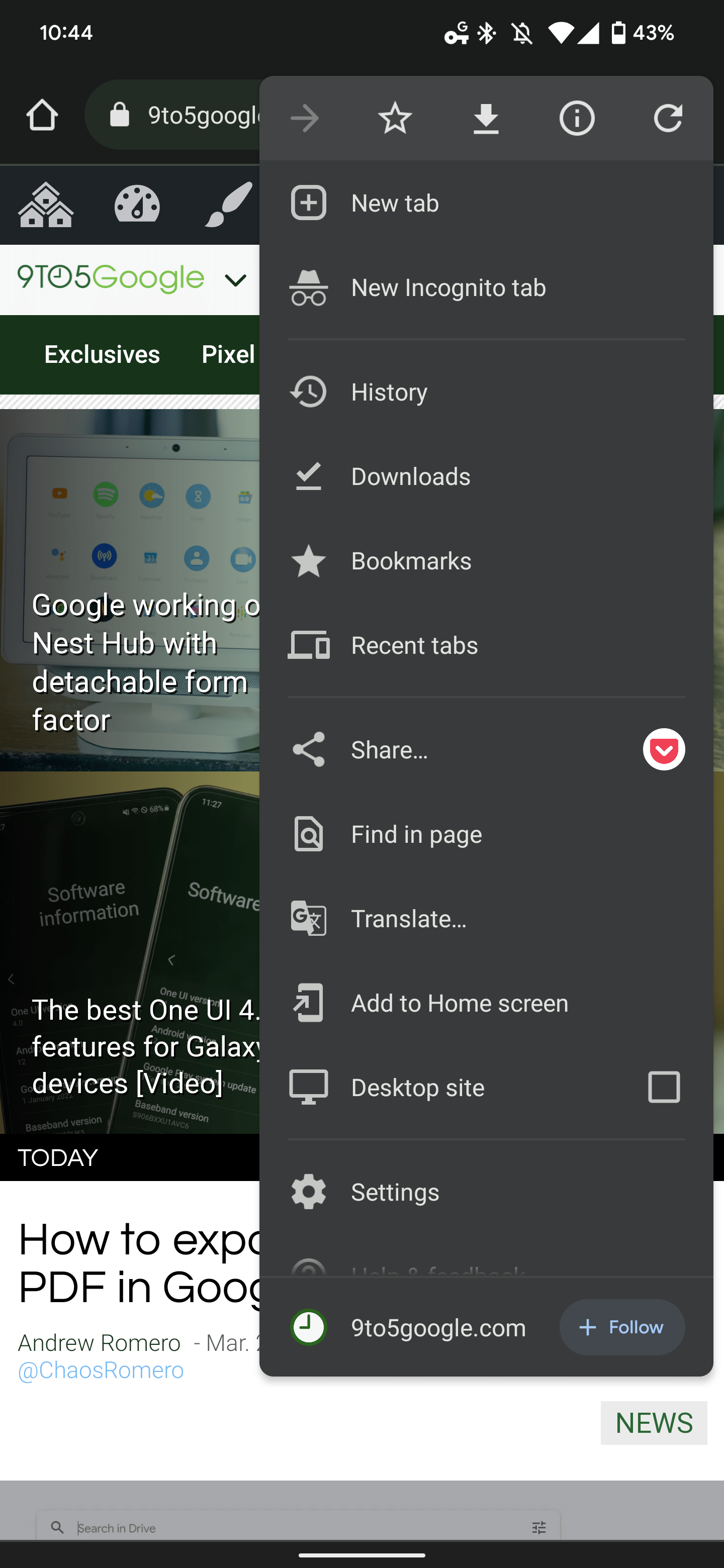Image resolution: width=724 pixels, height=1568 pixels.
Task: Enable the Desktop site checkbox
Action: 664,1087
